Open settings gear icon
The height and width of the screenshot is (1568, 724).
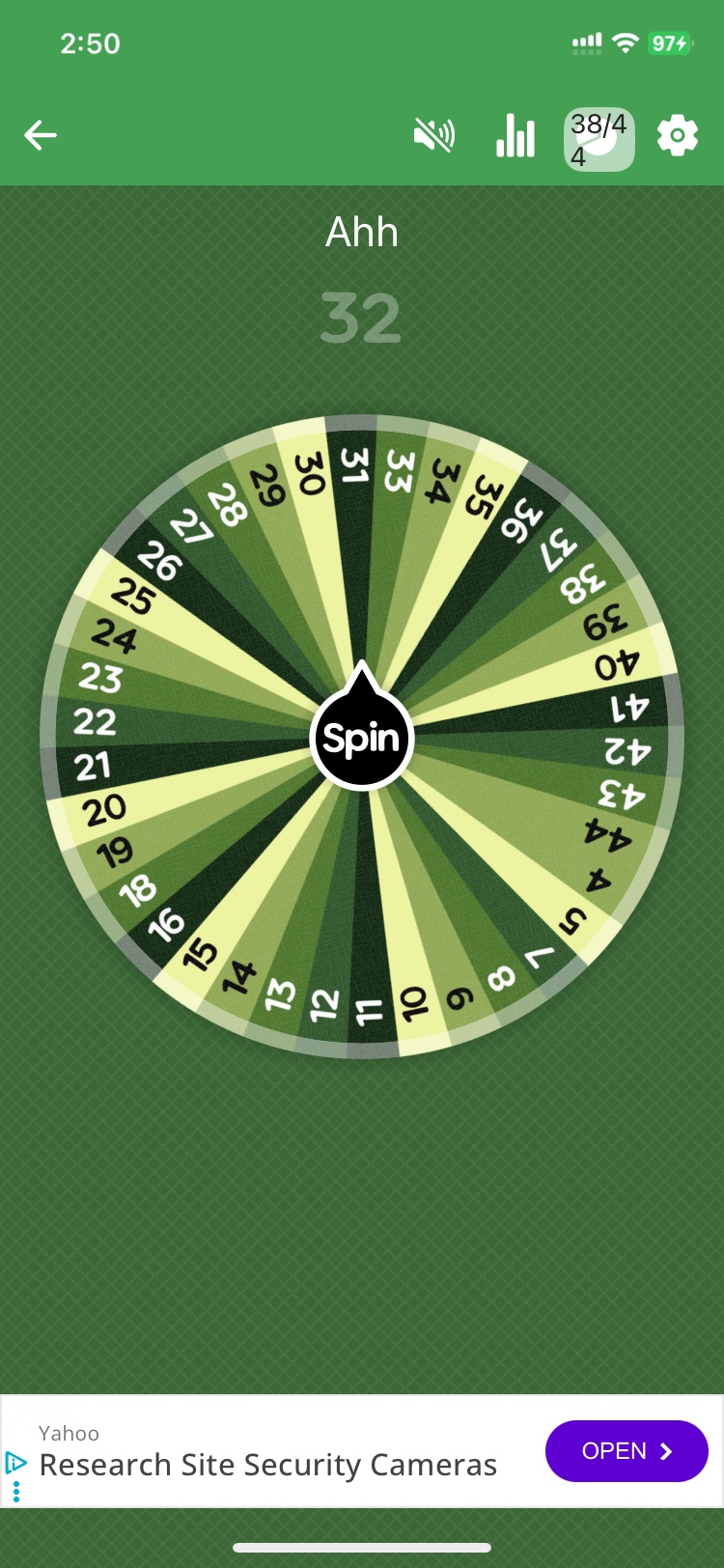point(677,136)
